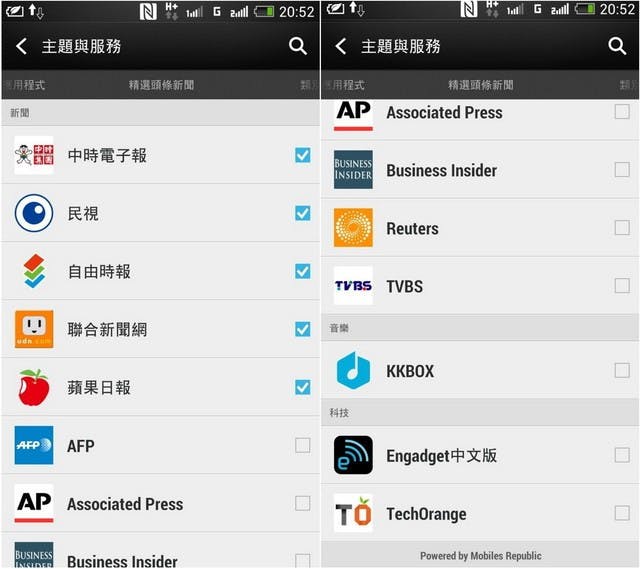Enable Engadget中文版 under 科技
This screenshot has height=569, width=640.
pyautogui.click(x=622, y=455)
